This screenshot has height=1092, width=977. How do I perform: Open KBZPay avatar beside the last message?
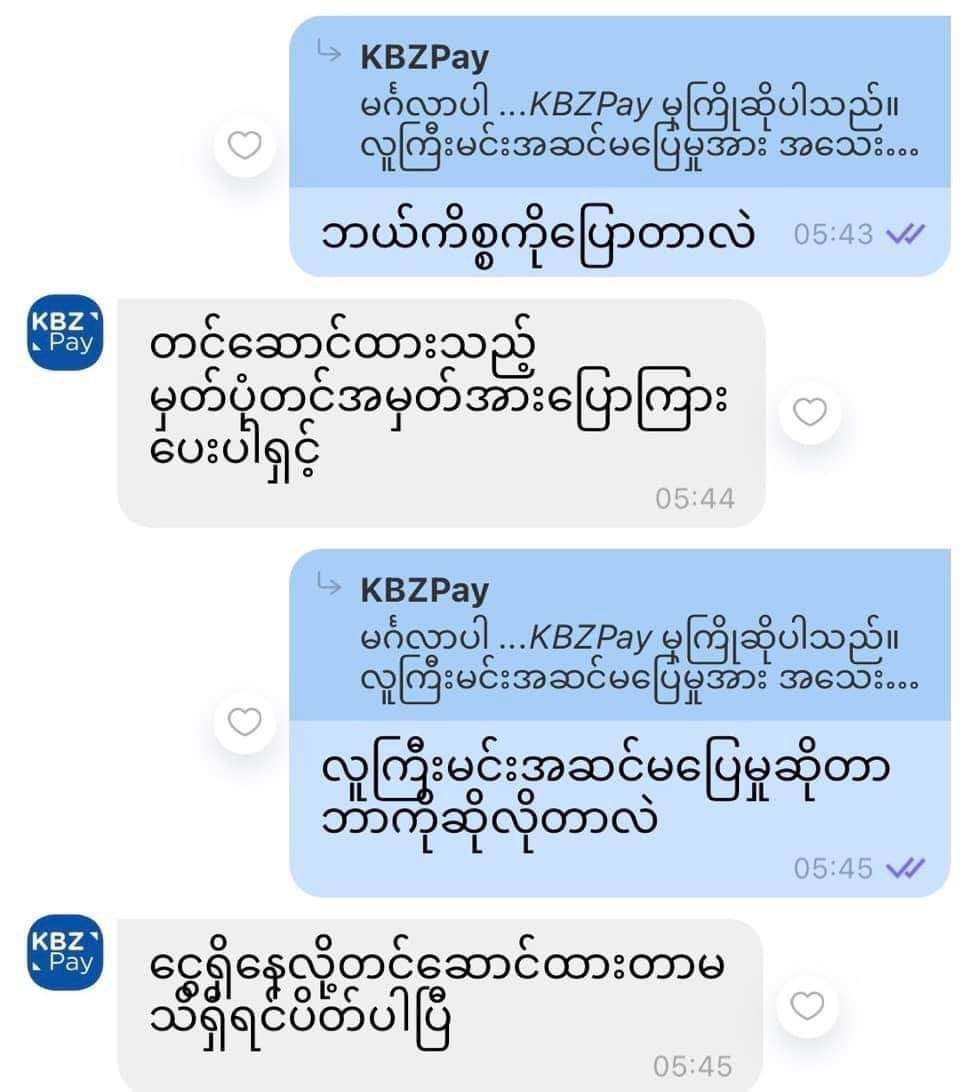(x=65, y=952)
